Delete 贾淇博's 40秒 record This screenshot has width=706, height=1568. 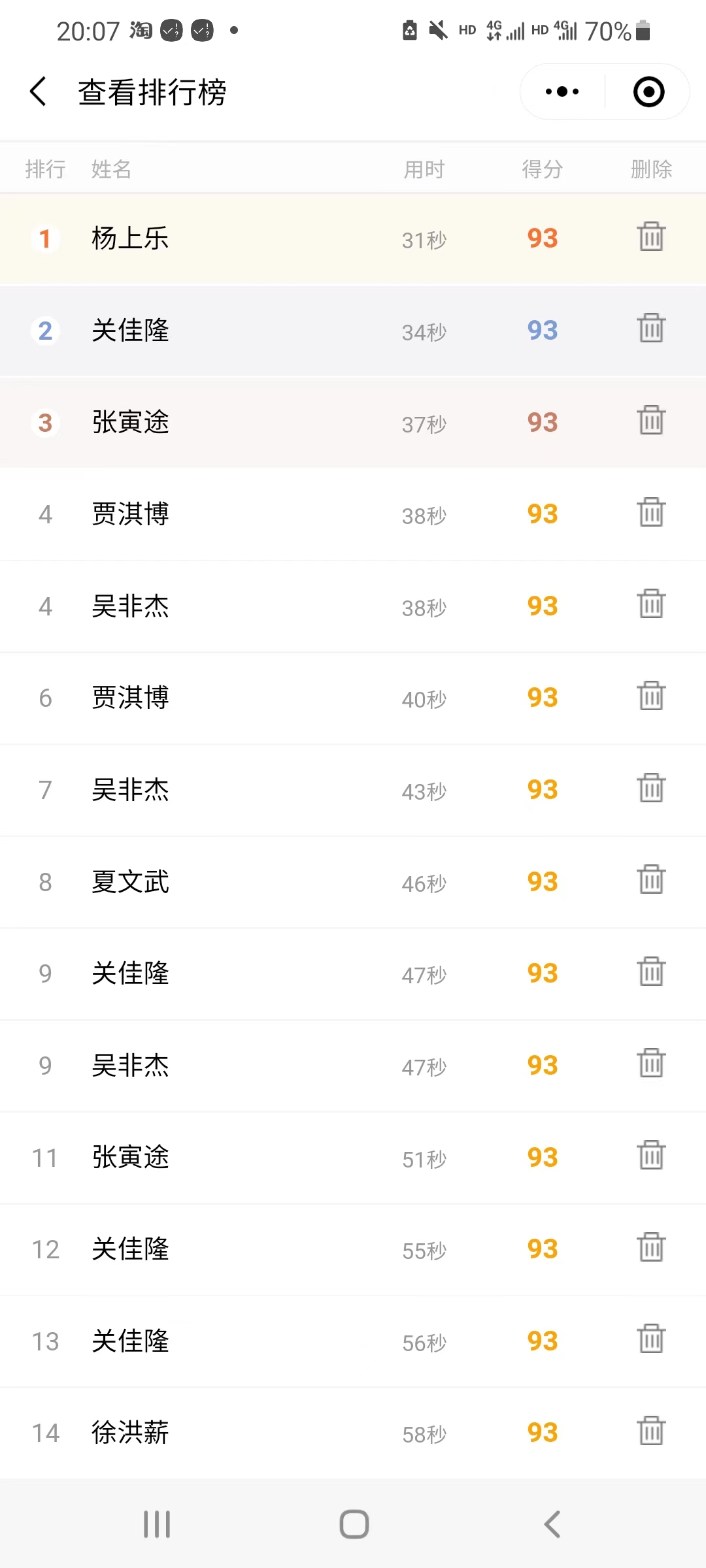pyautogui.click(x=651, y=696)
